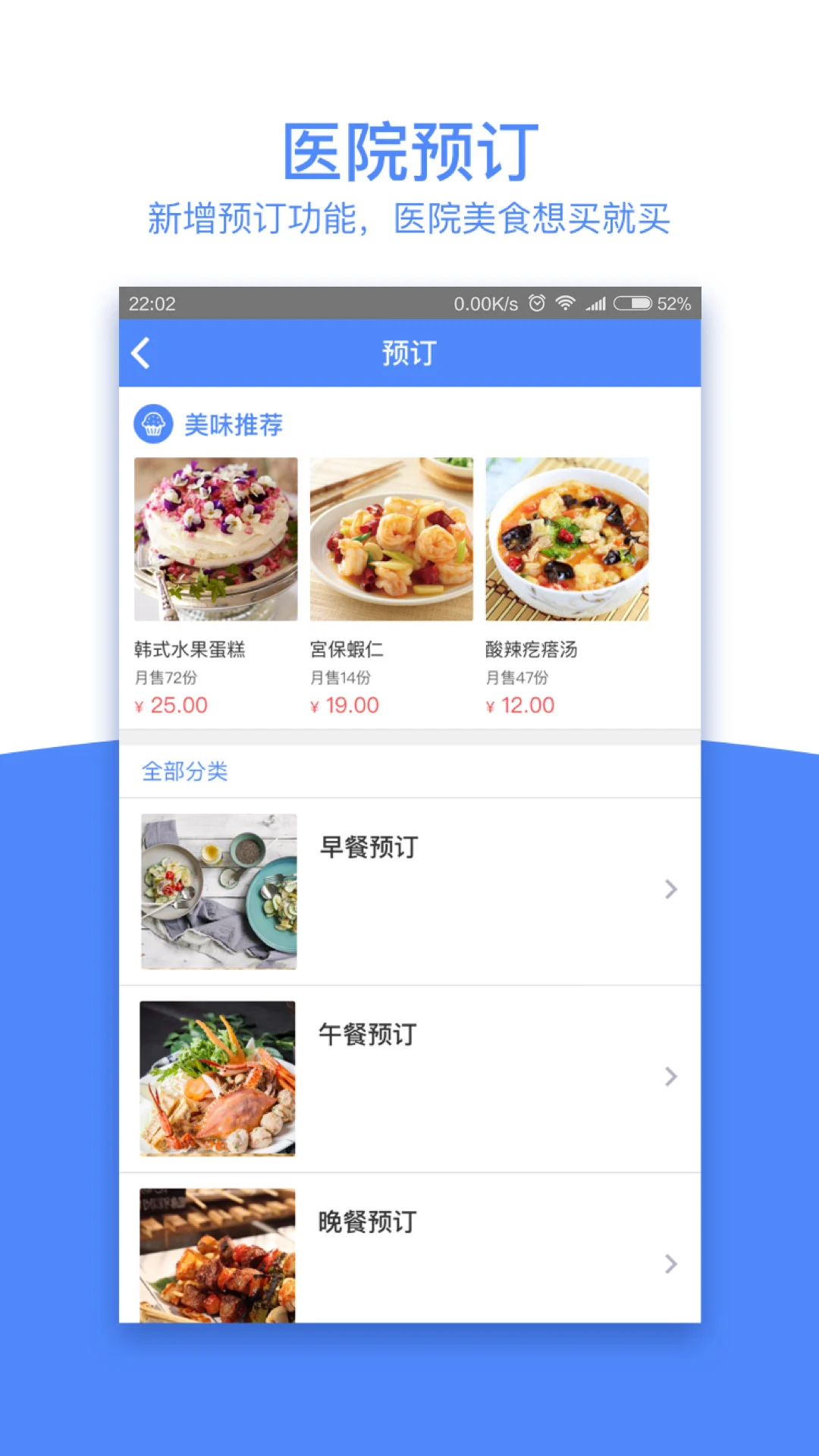The width and height of the screenshot is (819, 1456).
Task: Tap the alarm clock icon in status bar
Action: coord(538,303)
